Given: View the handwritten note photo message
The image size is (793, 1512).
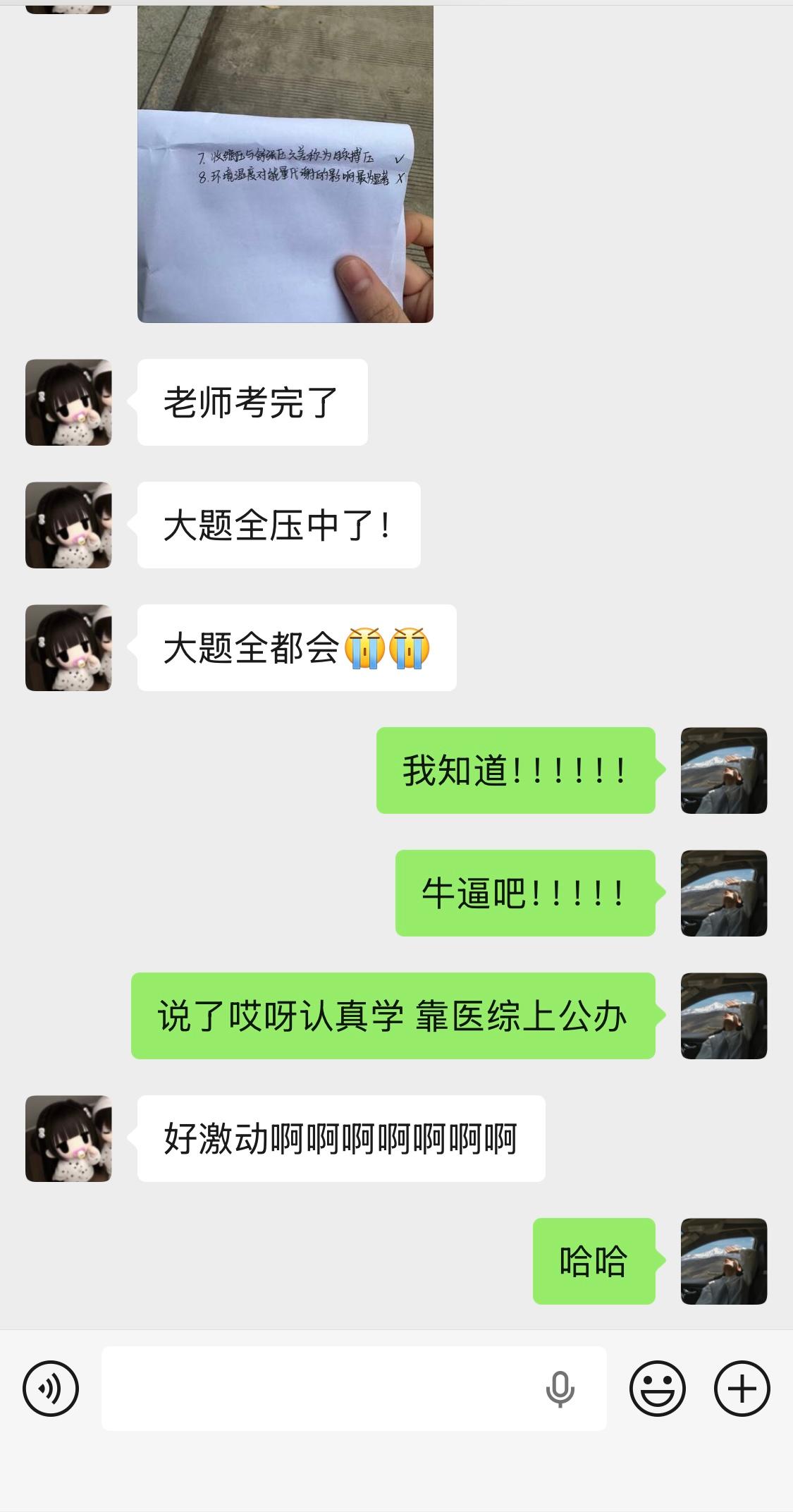Looking at the screenshot, I should tap(285, 164).
